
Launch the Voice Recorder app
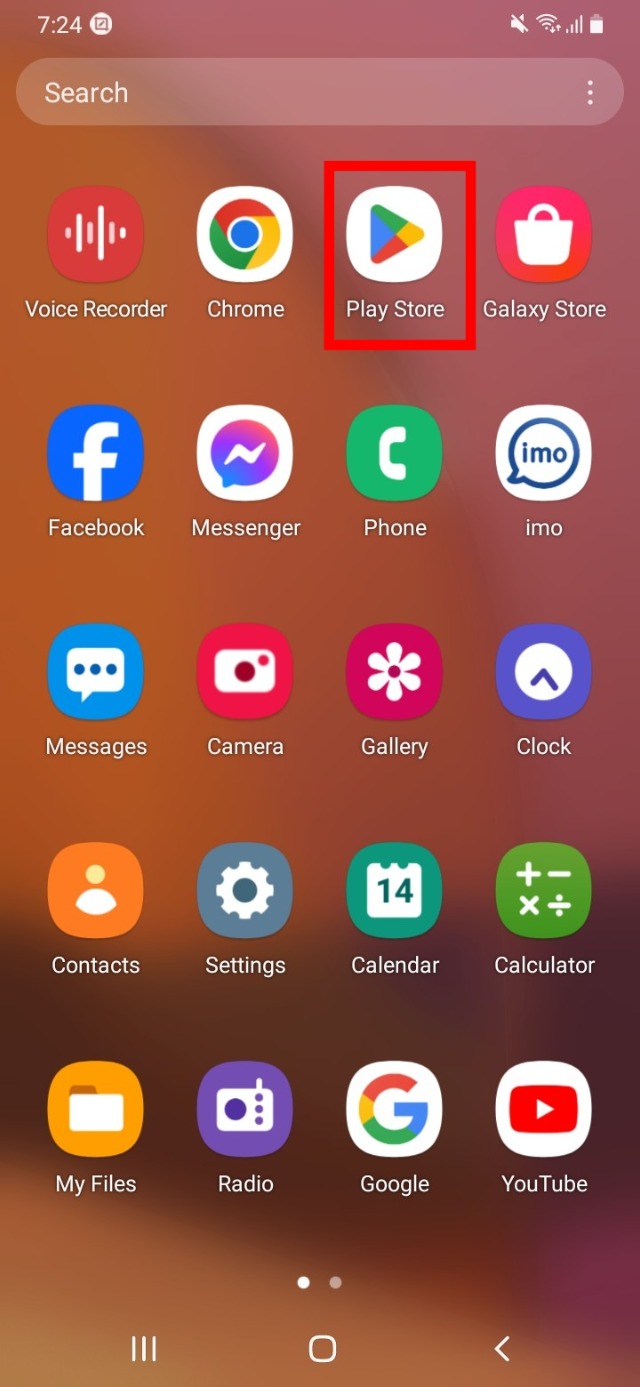click(x=96, y=234)
